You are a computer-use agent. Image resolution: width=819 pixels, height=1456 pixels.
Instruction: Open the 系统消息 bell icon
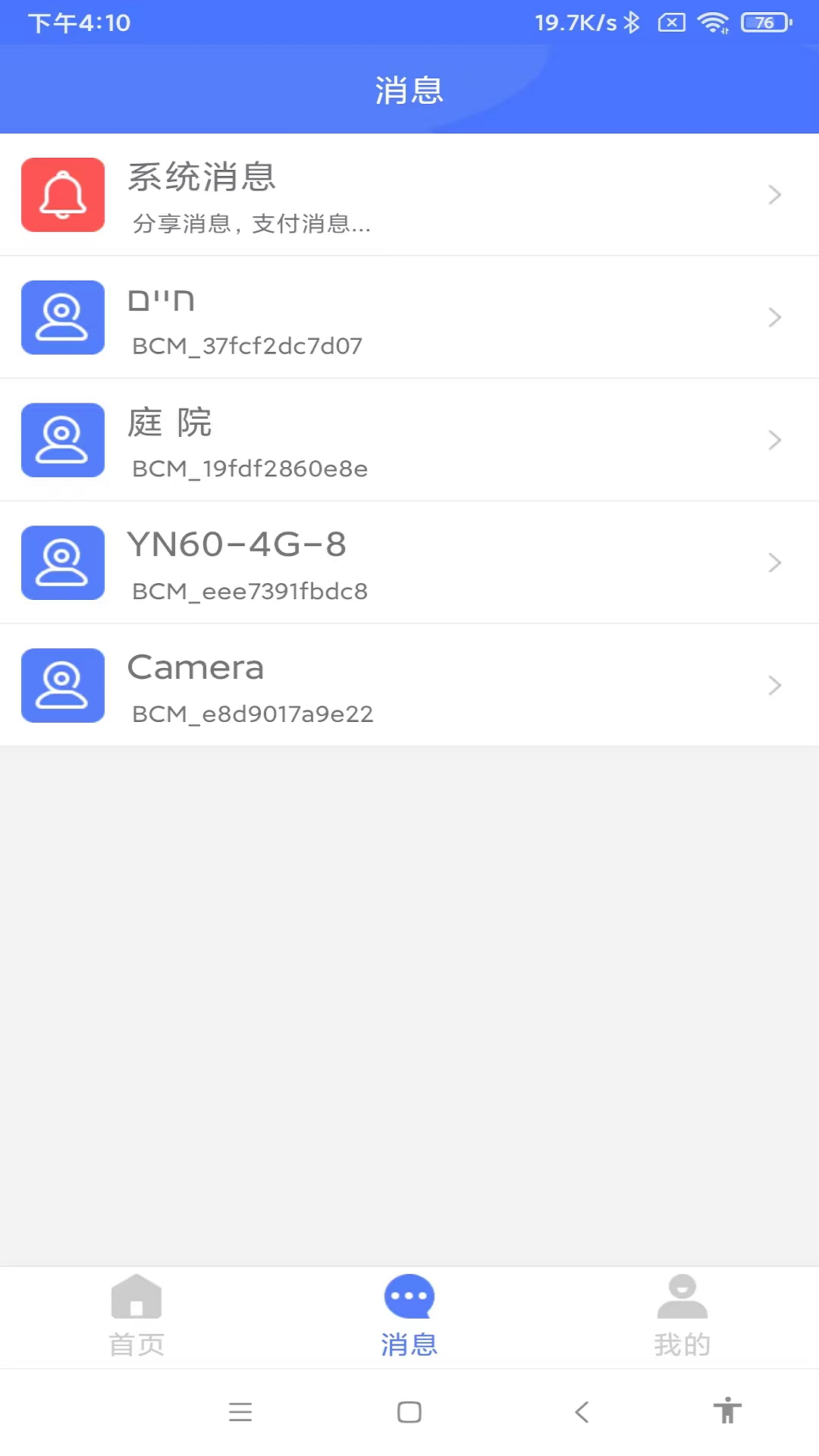pyautogui.click(x=63, y=194)
